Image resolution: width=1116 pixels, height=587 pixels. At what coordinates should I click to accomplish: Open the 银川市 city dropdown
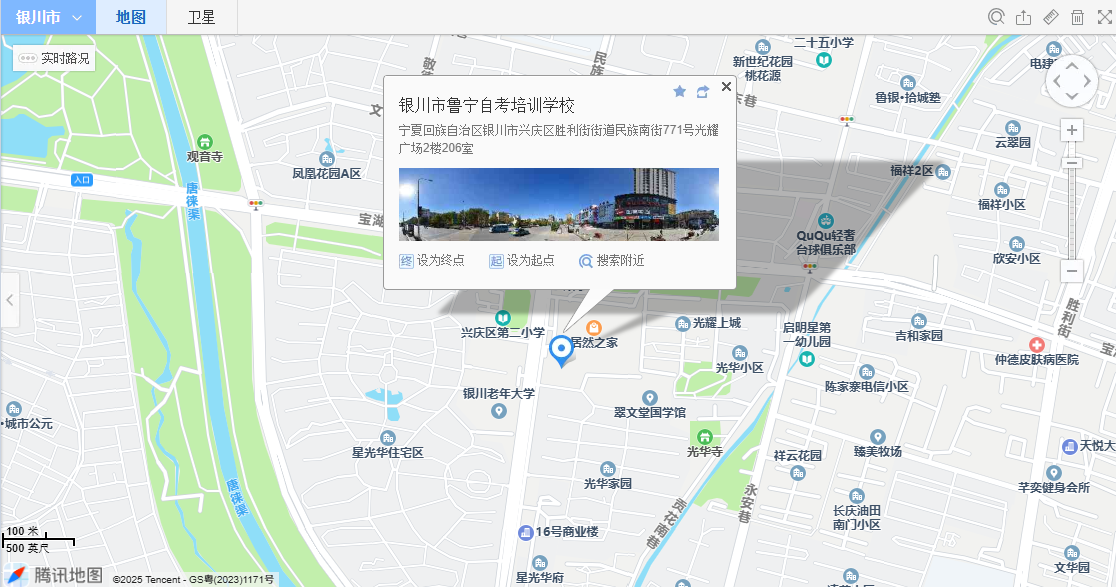coord(47,17)
